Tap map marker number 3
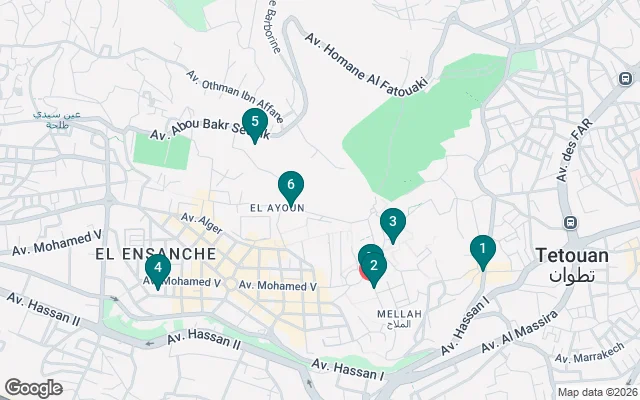Image resolution: width=640 pixels, height=400 pixels. point(393,222)
